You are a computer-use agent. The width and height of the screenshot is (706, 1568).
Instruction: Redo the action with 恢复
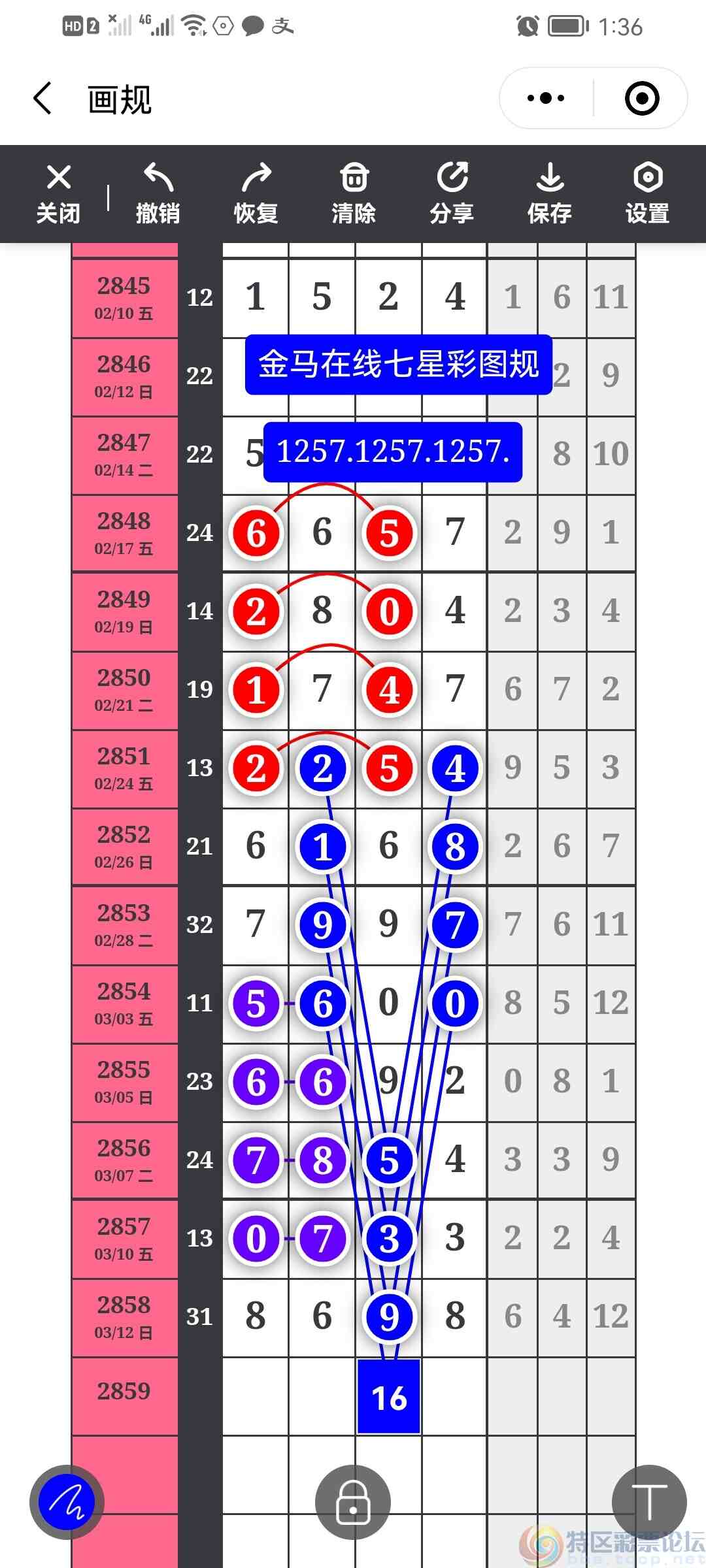click(x=256, y=194)
